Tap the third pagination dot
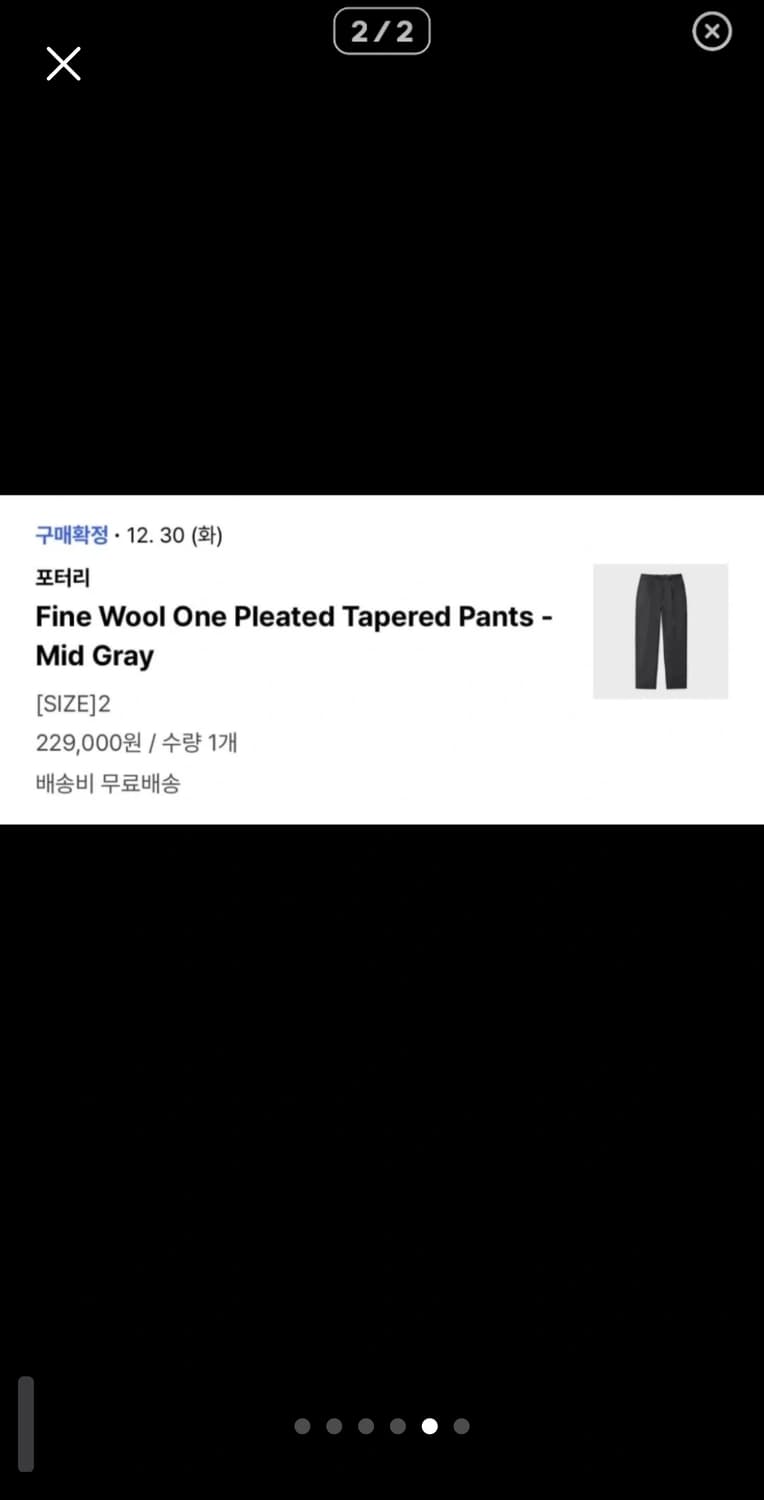Viewport: 764px width, 1500px height. coord(366,1426)
